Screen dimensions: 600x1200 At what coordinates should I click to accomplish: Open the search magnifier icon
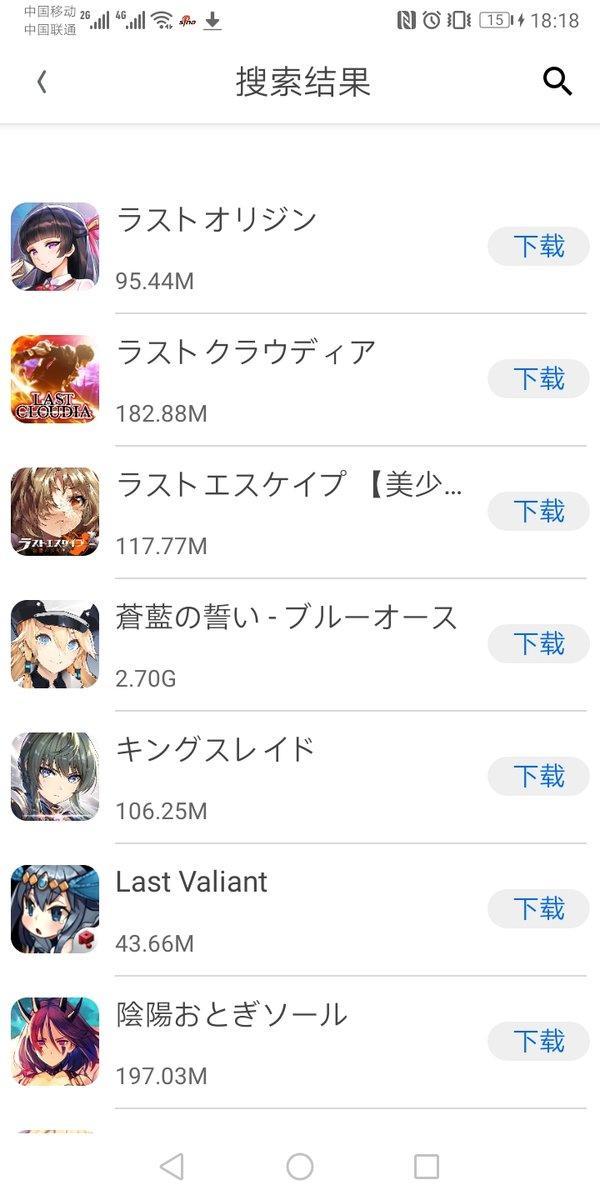(x=557, y=82)
